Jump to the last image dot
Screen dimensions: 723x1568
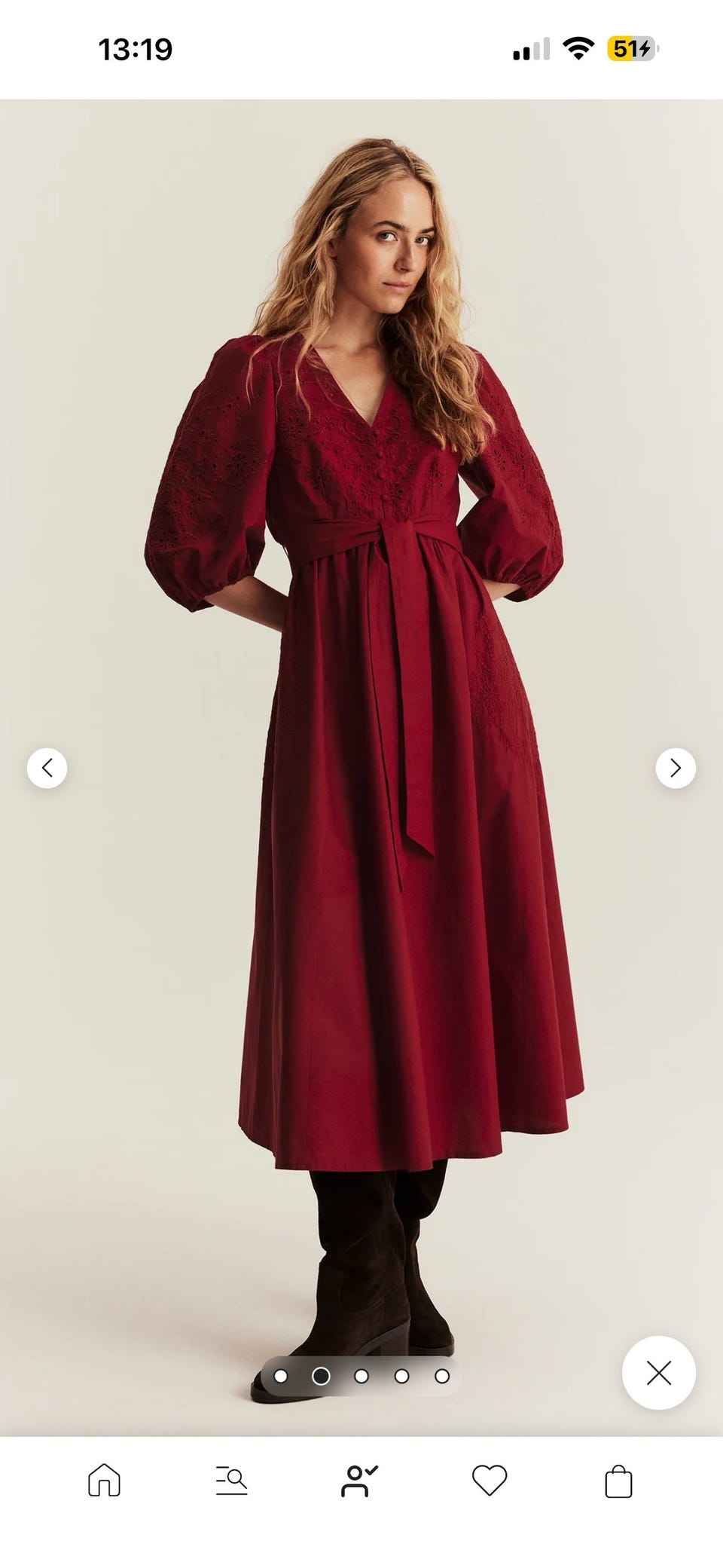(x=442, y=1377)
